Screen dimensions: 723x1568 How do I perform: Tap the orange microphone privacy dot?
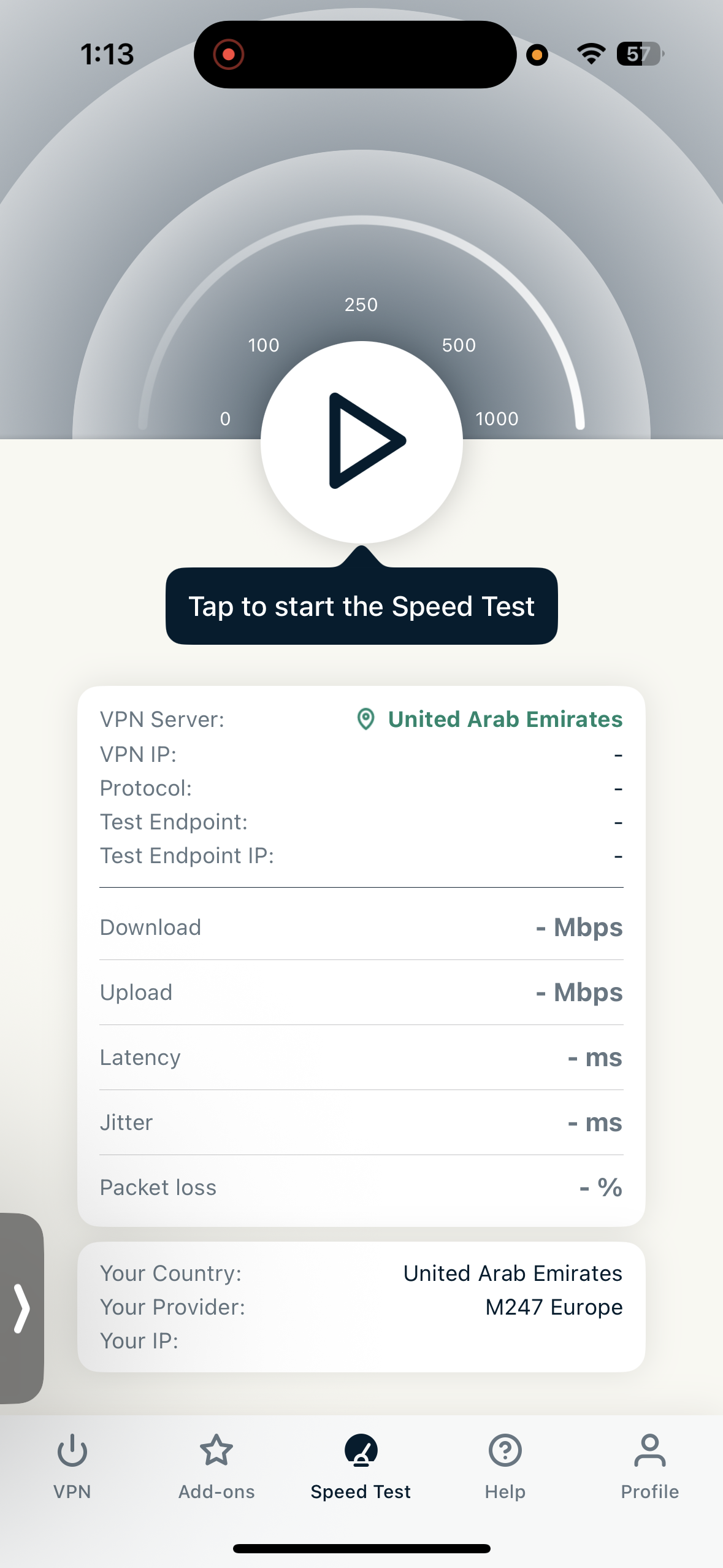coord(537,55)
